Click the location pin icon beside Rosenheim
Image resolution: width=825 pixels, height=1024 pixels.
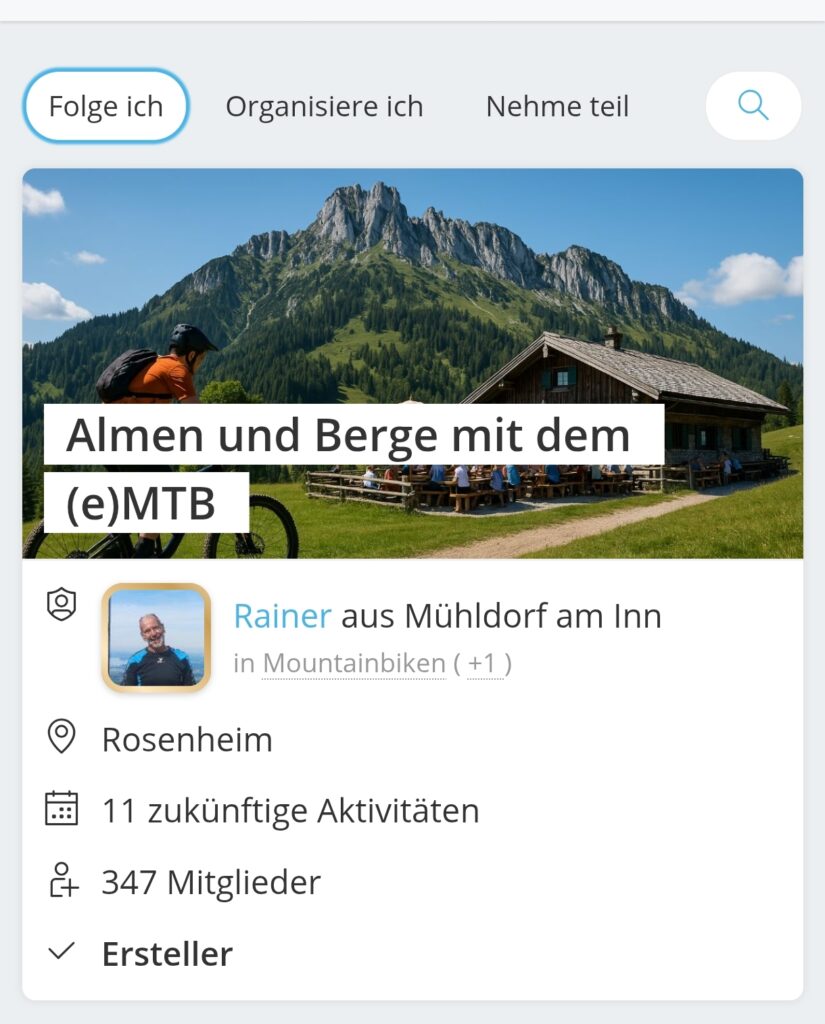60,738
